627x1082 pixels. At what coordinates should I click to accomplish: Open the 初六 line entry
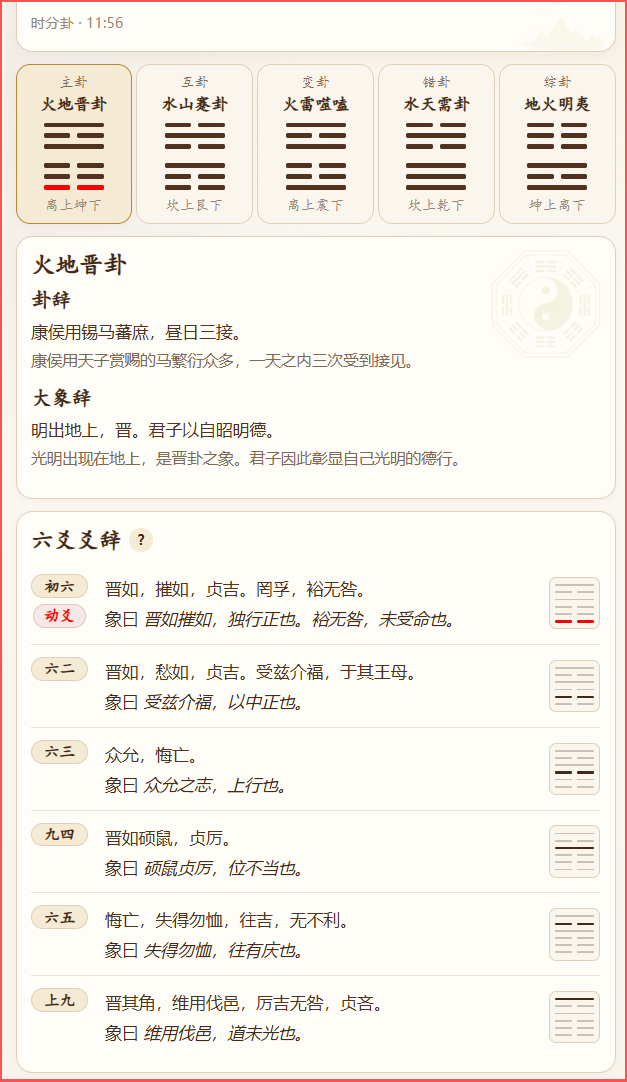coord(315,603)
